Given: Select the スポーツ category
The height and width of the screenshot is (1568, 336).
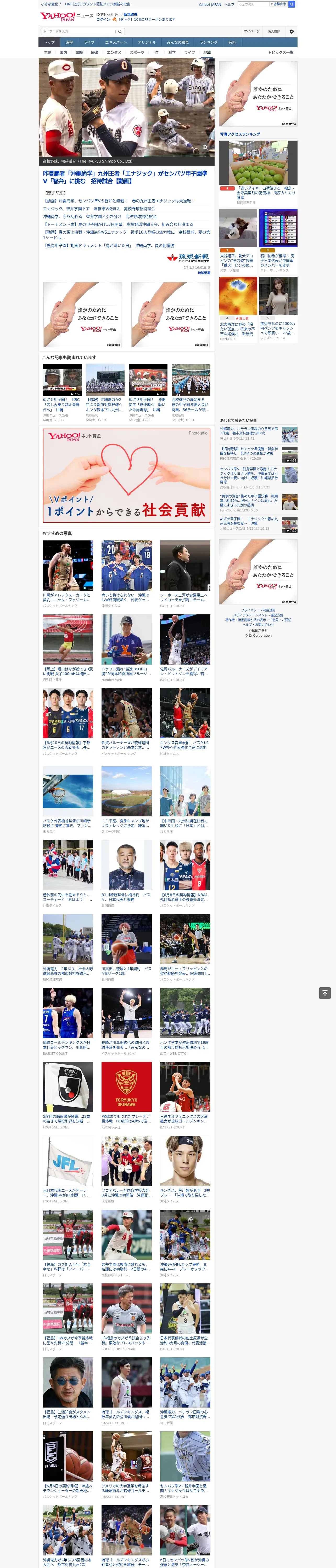Looking at the screenshot, I should [x=137, y=52].
